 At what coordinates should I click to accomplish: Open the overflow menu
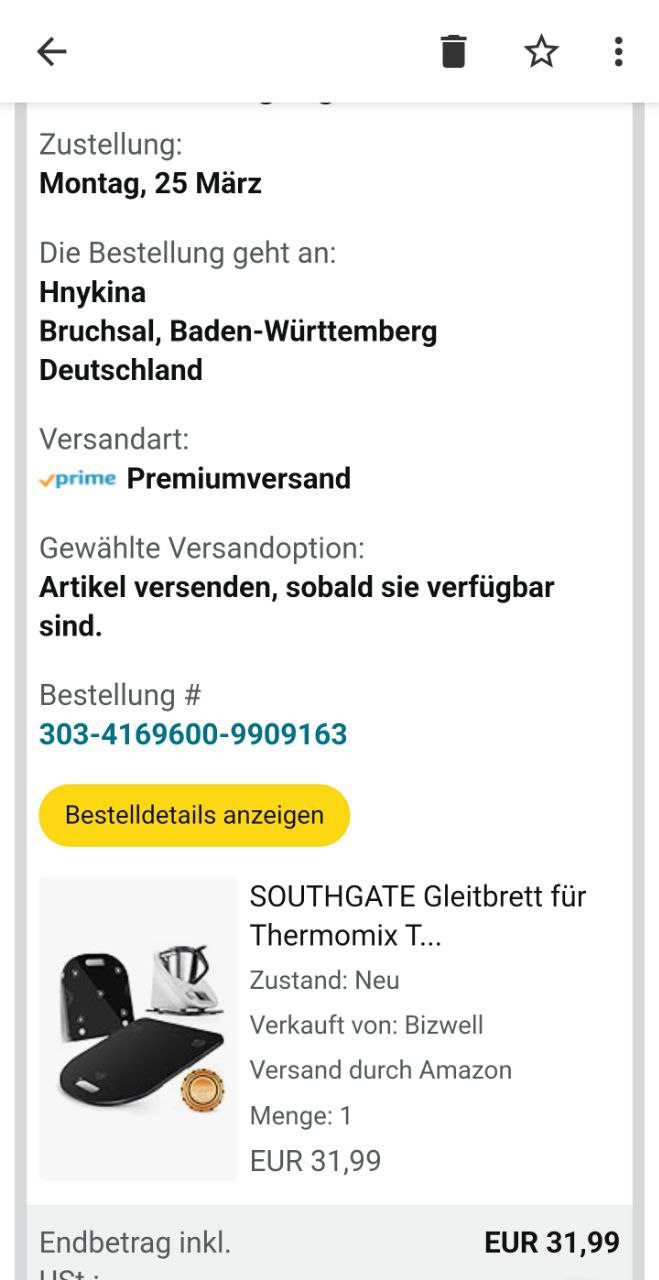click(x=618, y=51)
